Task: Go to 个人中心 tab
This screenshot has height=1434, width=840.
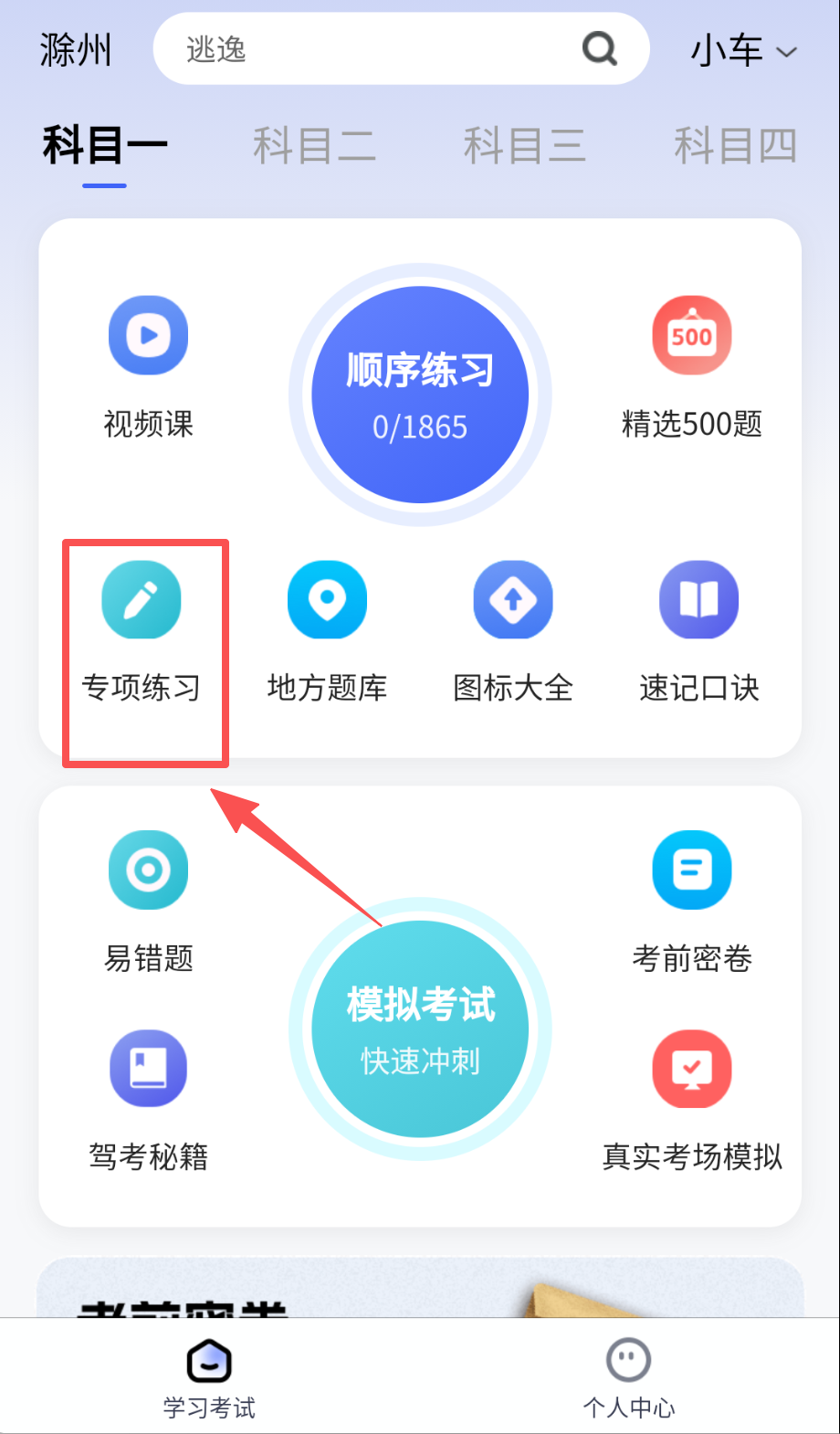Action: (629, 1378)
